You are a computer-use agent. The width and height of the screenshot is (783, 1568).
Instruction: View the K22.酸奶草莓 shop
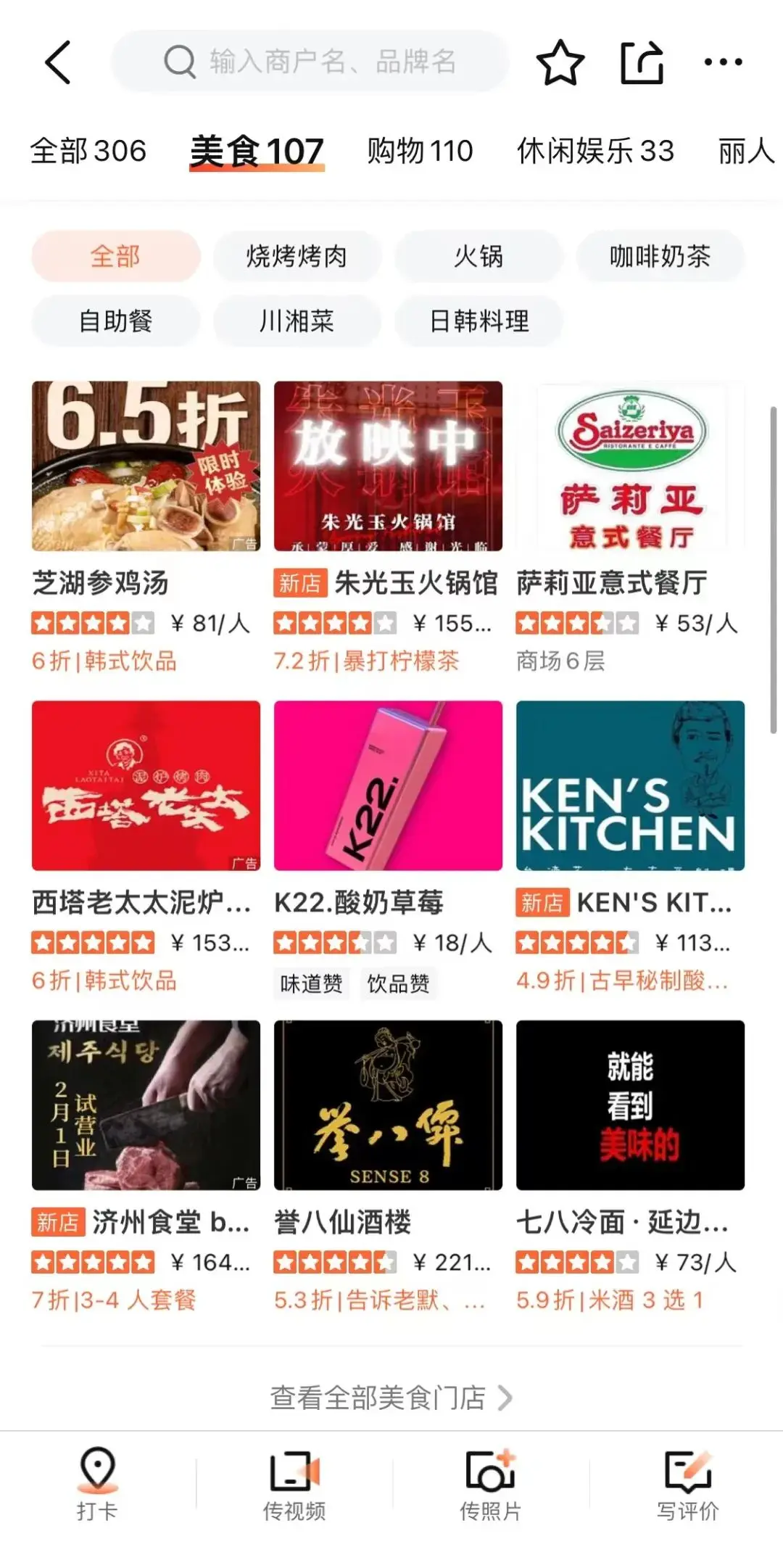pyautogui.click(x=388, y=785)
